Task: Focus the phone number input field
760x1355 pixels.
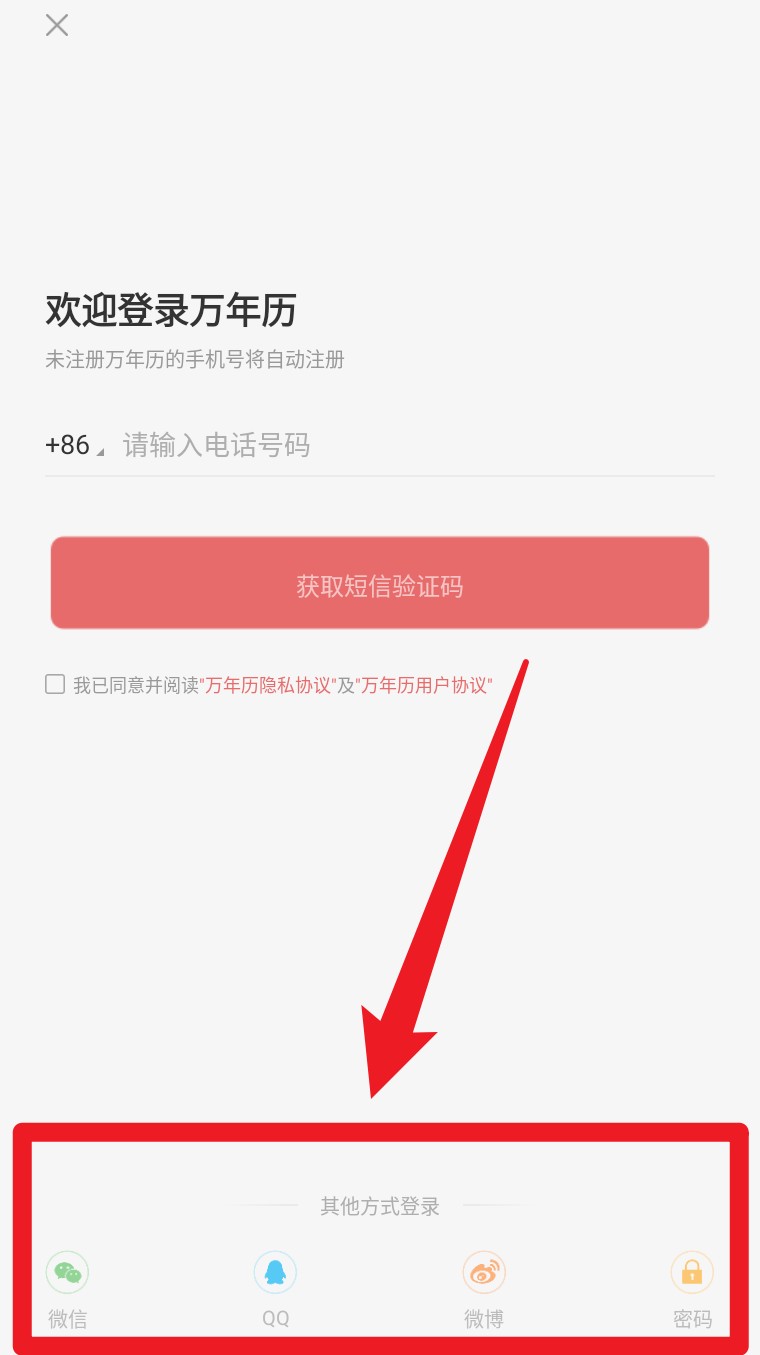Action: pos(417,445)
